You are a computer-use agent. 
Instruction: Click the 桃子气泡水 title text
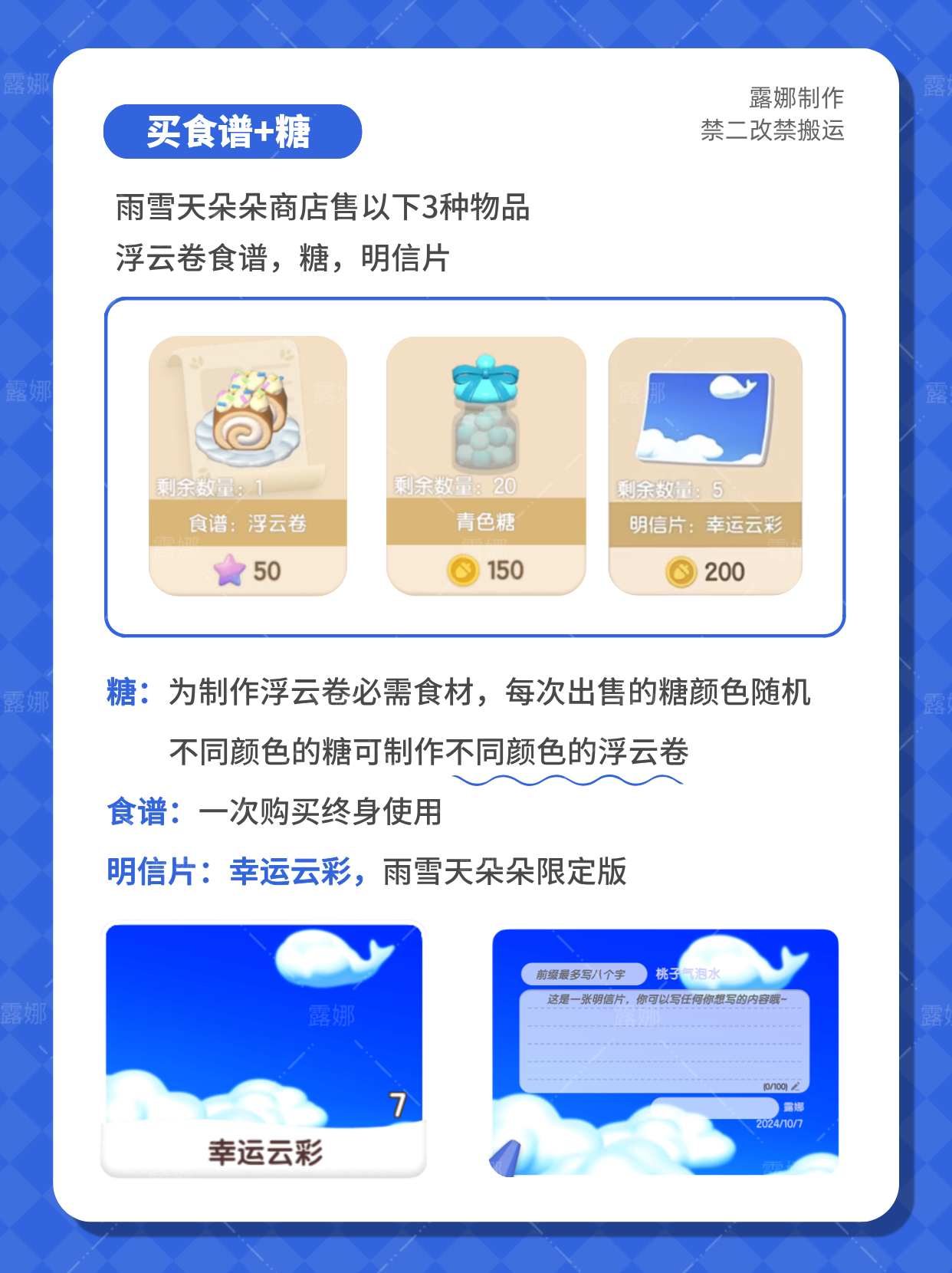tap(687, 973)
